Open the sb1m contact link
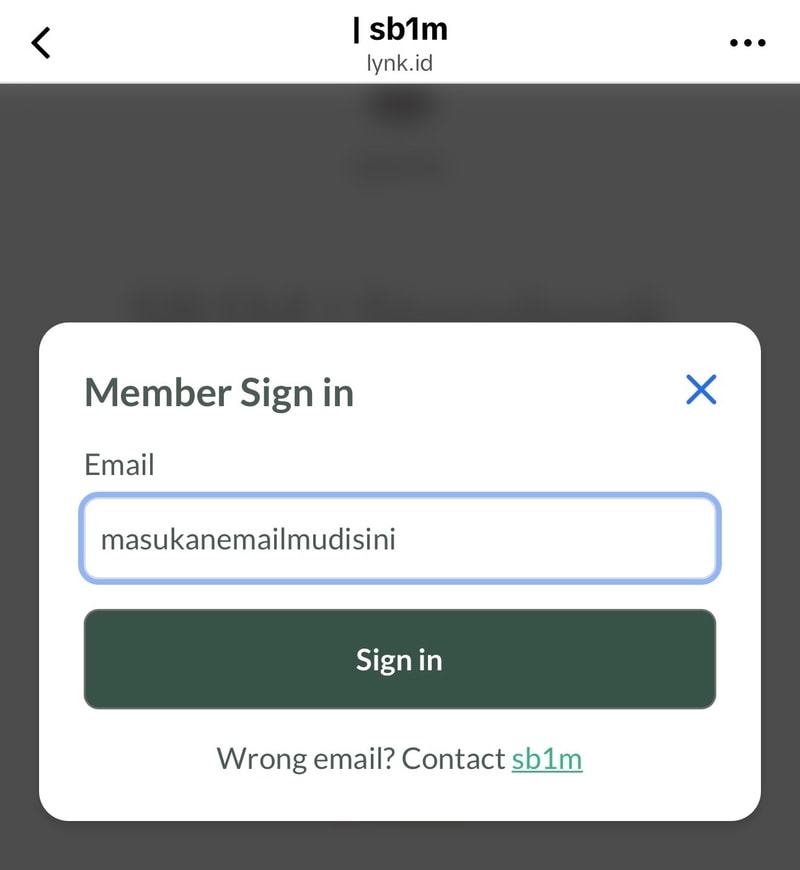 tap(547, 759)
